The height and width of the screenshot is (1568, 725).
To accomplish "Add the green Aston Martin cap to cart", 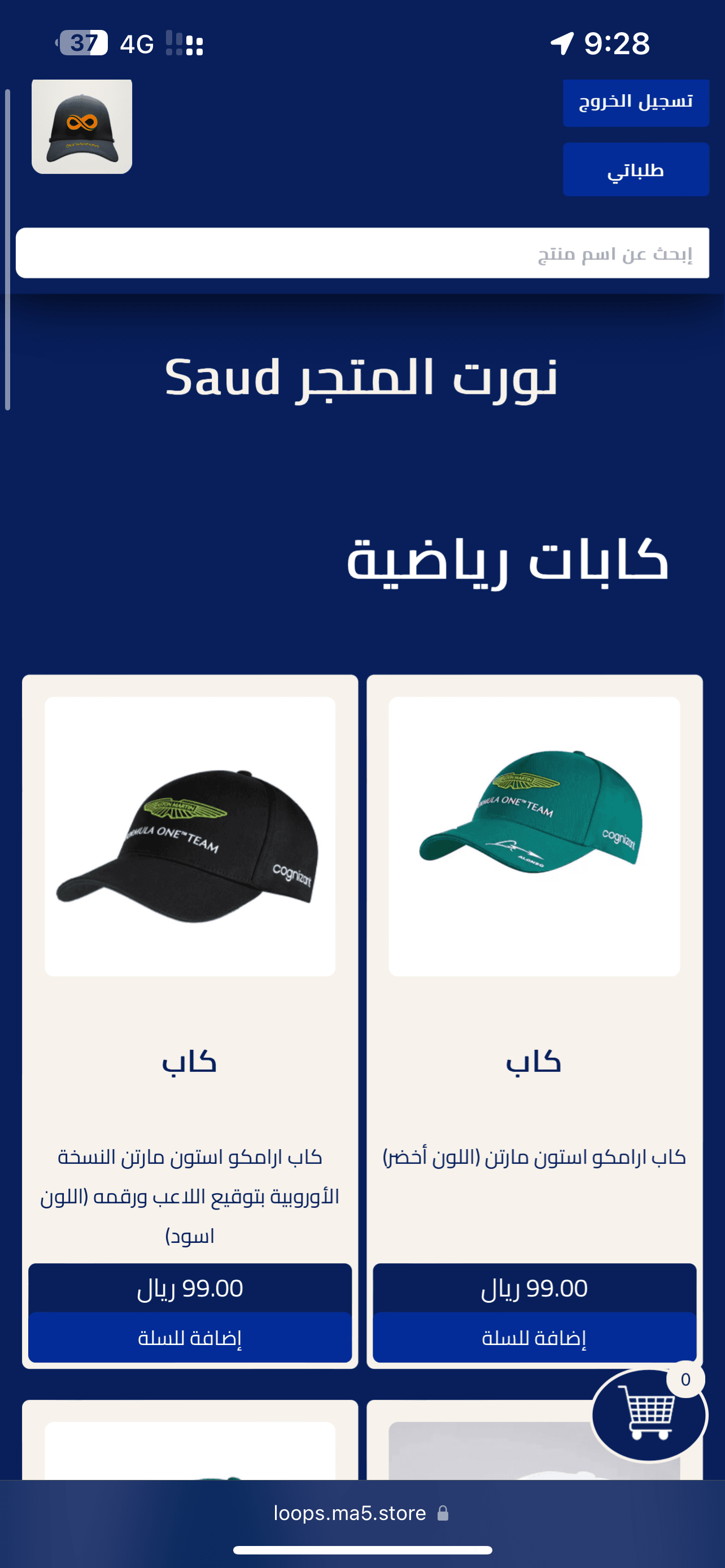I will point(534,1337).
